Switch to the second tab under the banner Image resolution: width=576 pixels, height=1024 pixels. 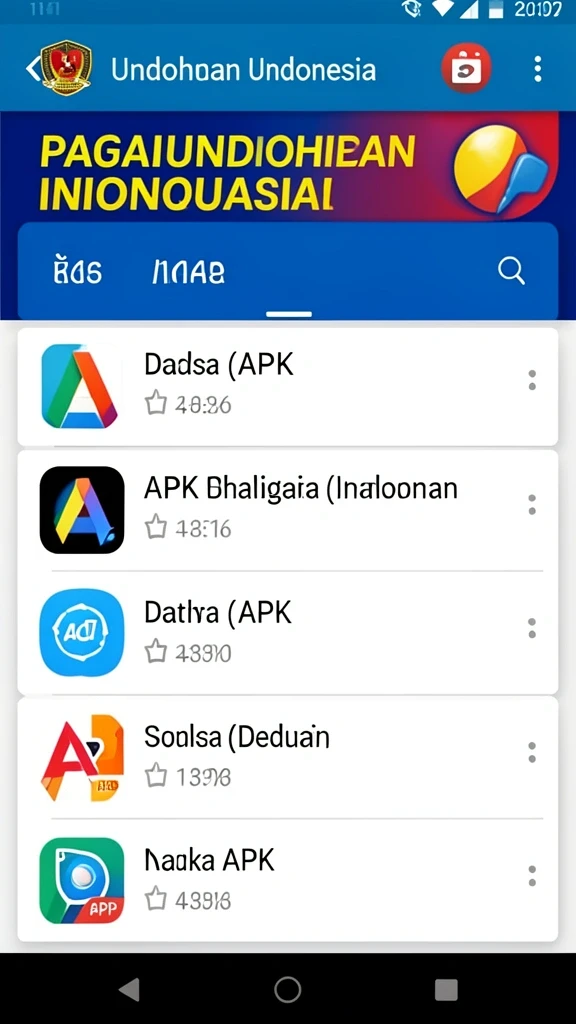click(189, 271)
